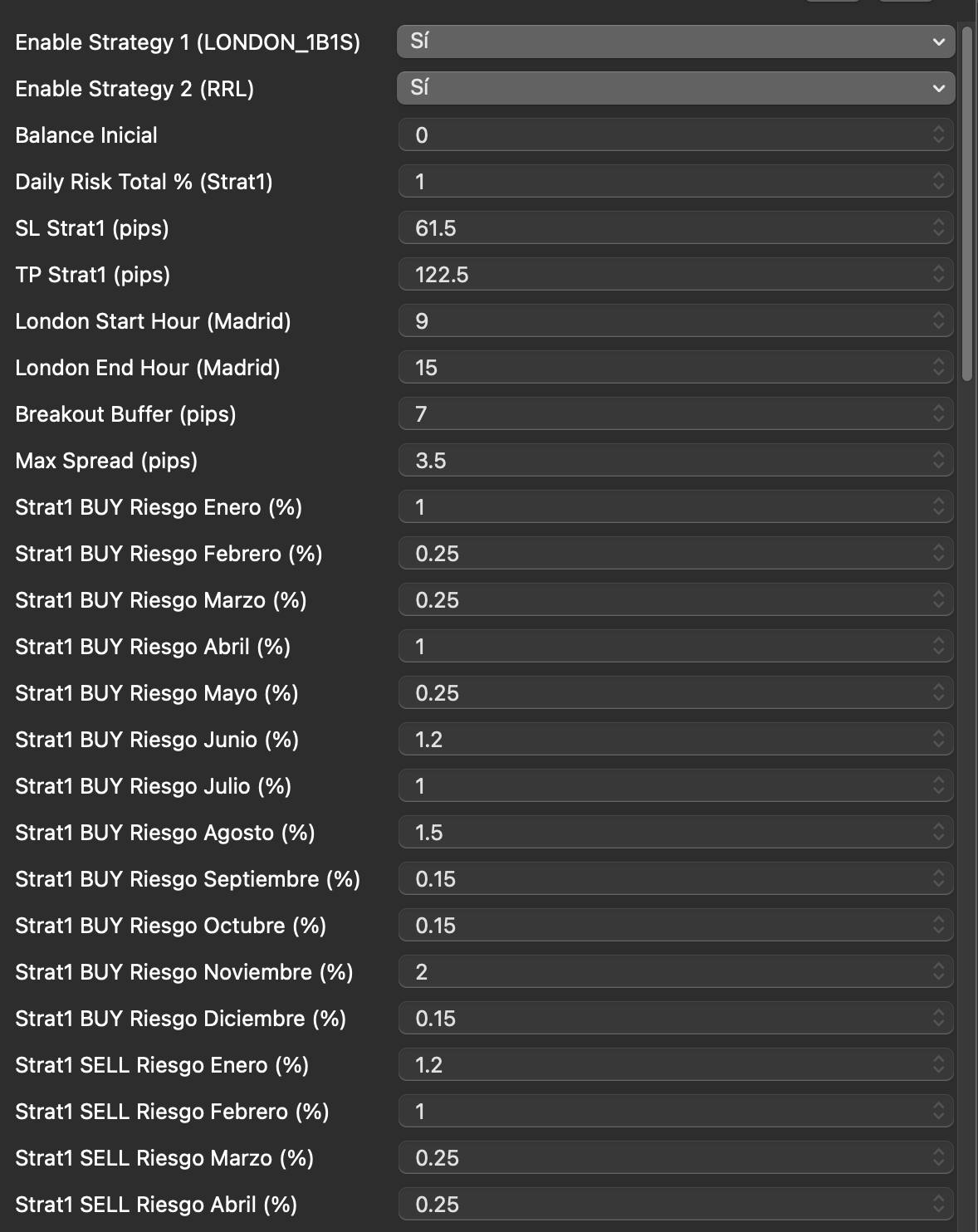Screen dimensions: 978x1232
Task: Edit the Strat1 SELL Riesgo Abril field
Action: point(664,1205)
